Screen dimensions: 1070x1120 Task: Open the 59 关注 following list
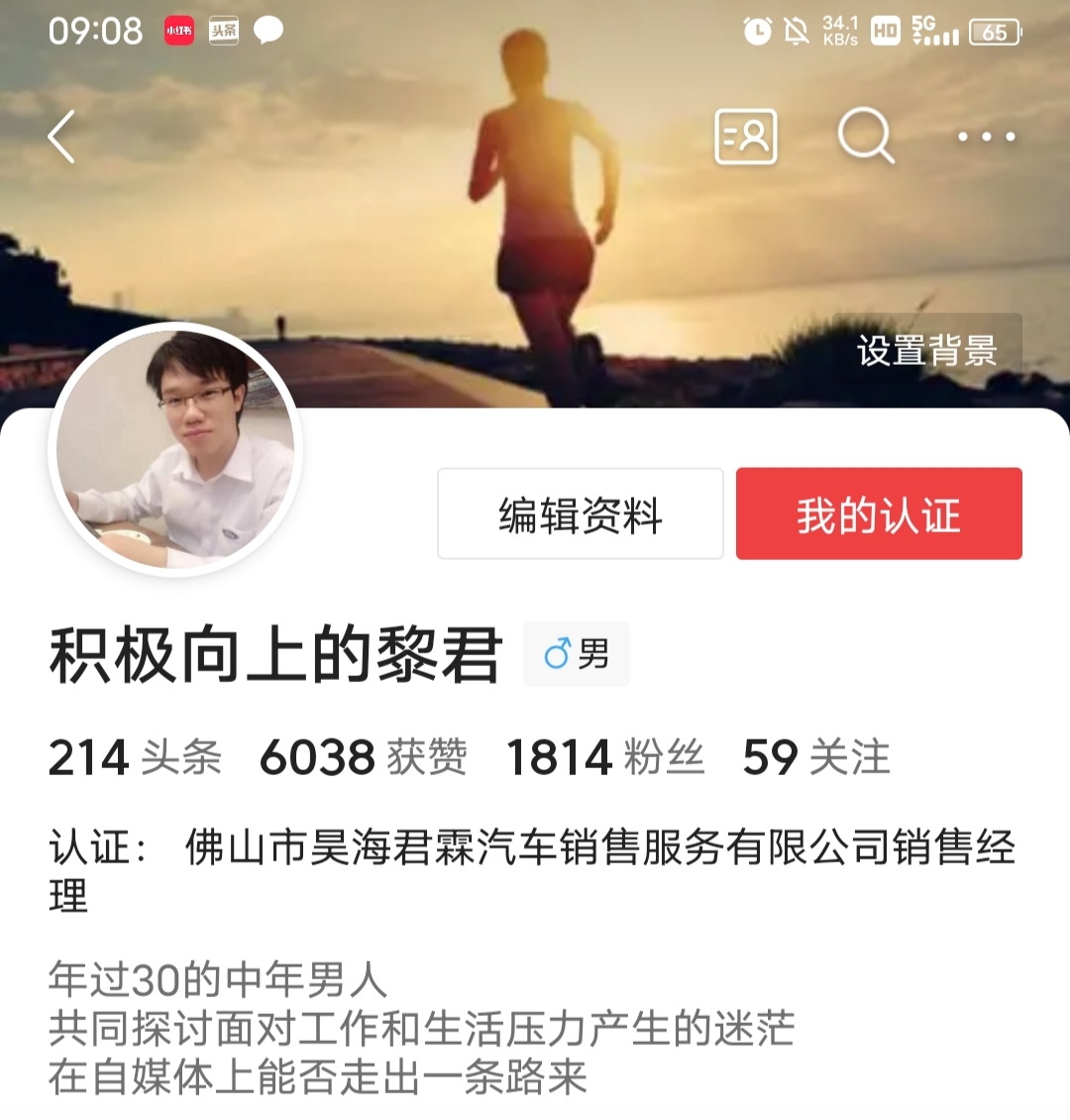pyautogui.click(x=816, y=758)
